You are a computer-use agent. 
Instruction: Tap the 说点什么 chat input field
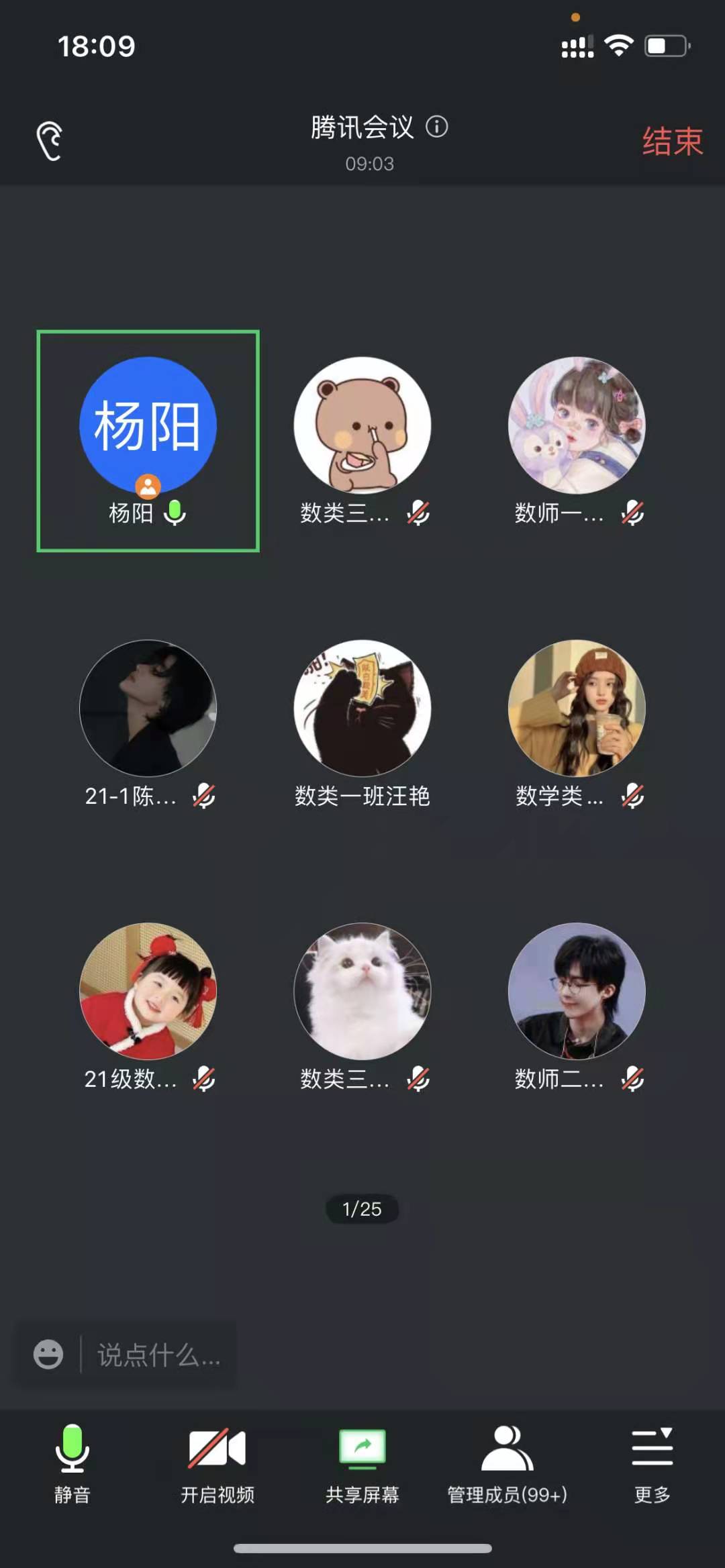click(x=158, y=1355)
